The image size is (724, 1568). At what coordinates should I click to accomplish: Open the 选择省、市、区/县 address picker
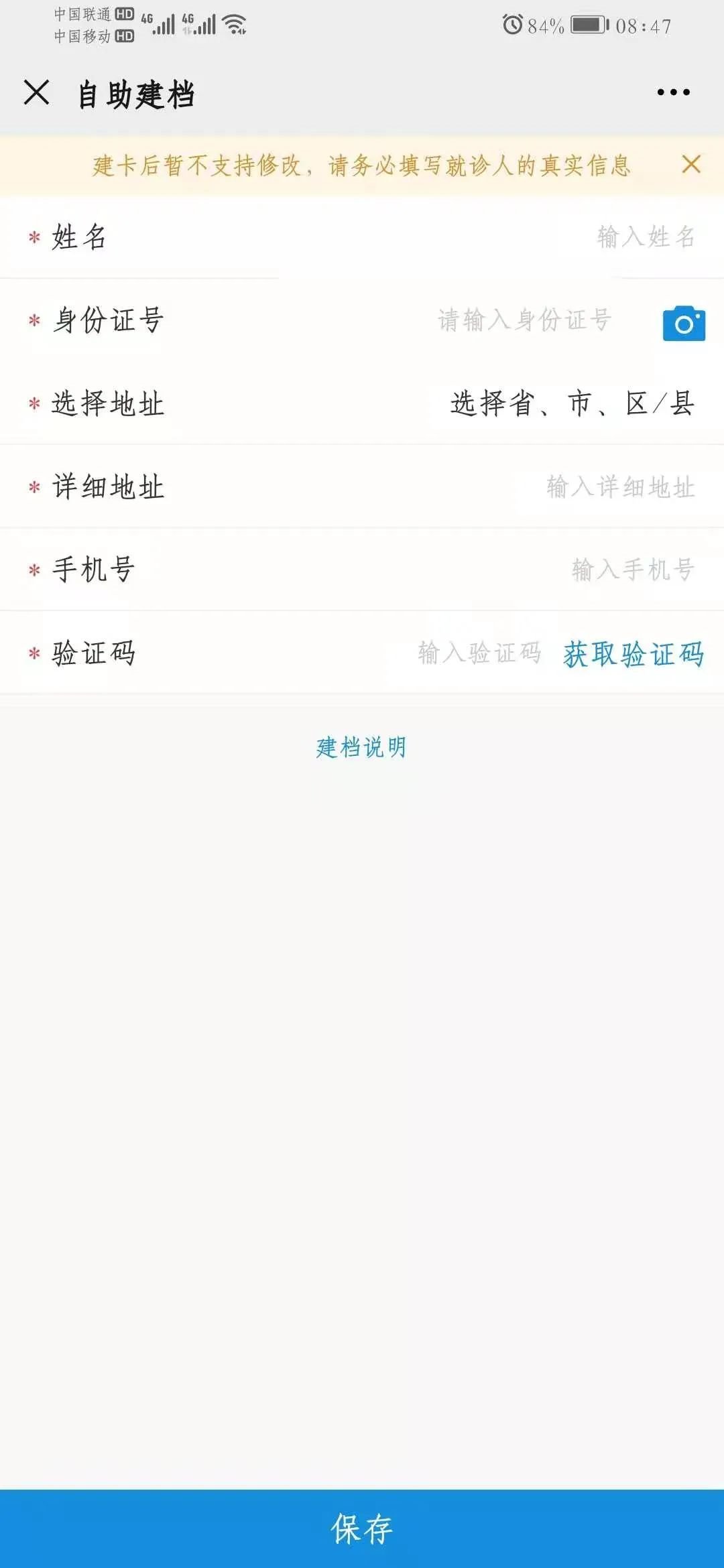[572, 403]
